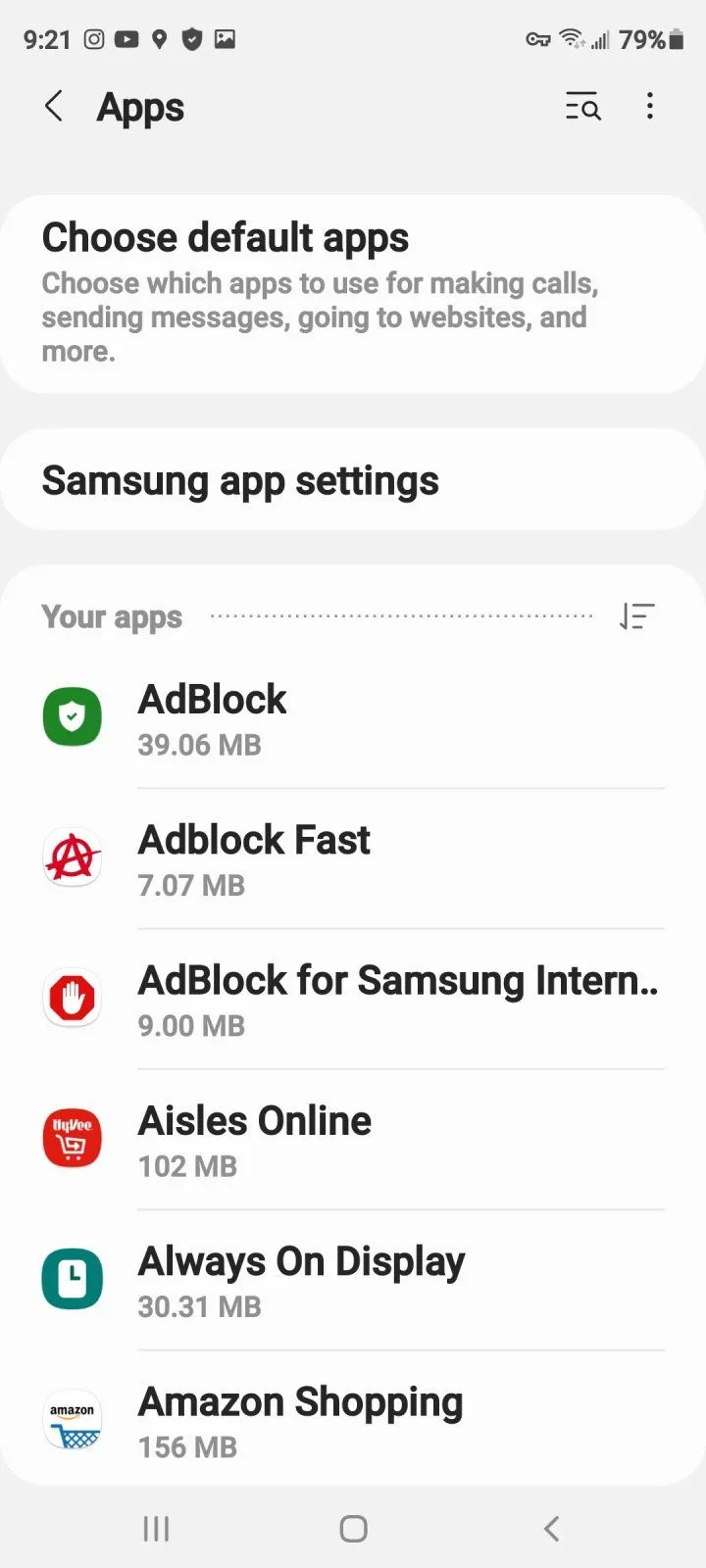Open AdBlock for Samsung Internet details
Viewport: 706px width, 1568px height.
click(353, 1000)
